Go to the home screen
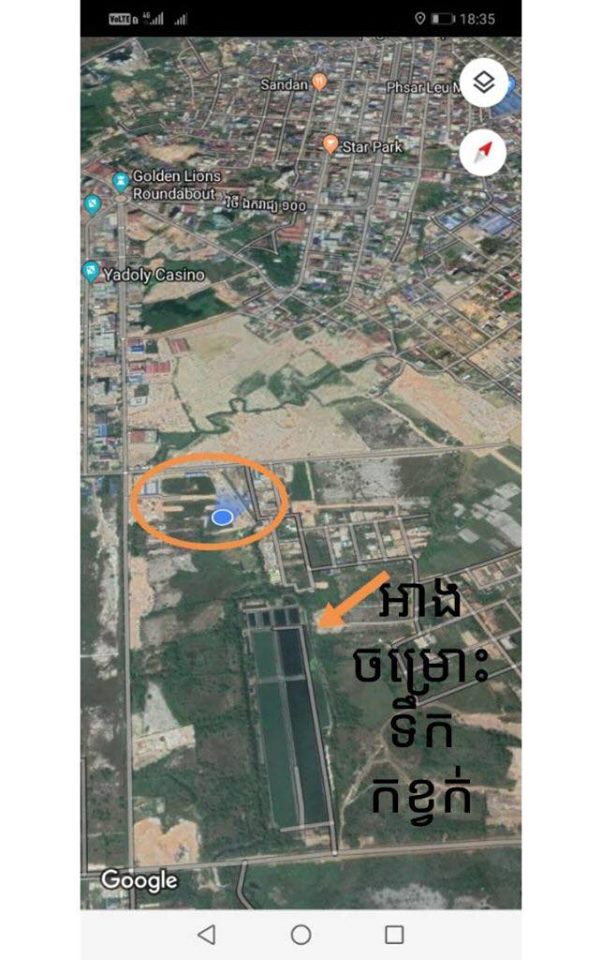 (301, 935)
